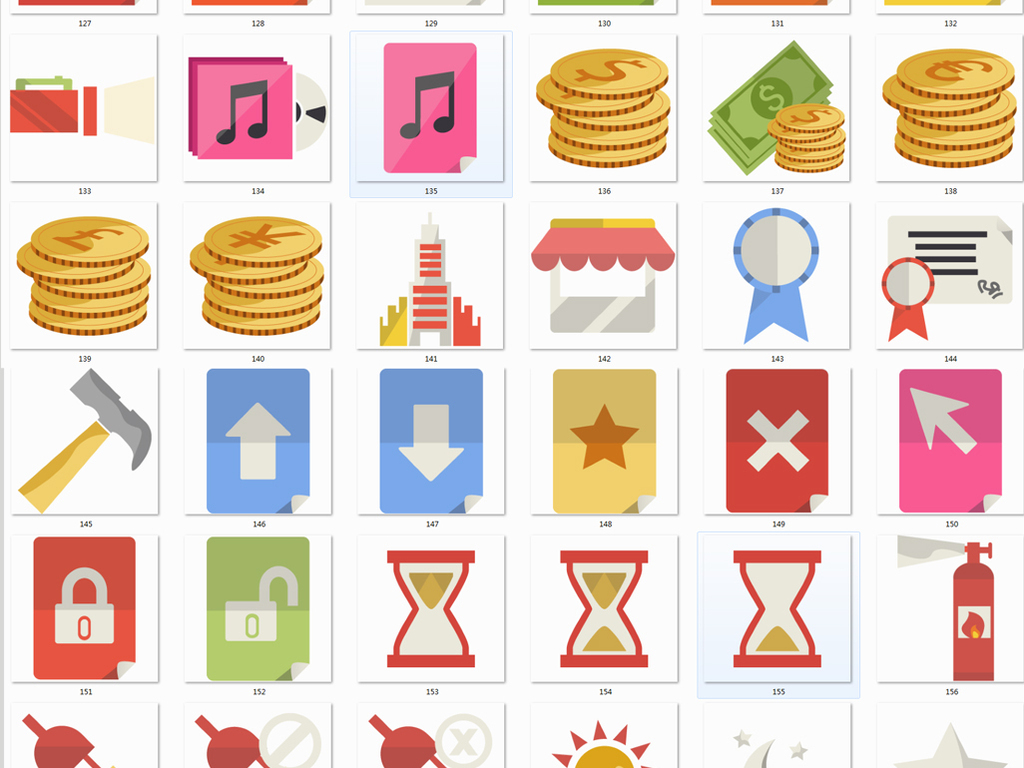Screen dimensions: 1024x768
Task: Open file 145 with the hammer
Action: click(84, 441)
